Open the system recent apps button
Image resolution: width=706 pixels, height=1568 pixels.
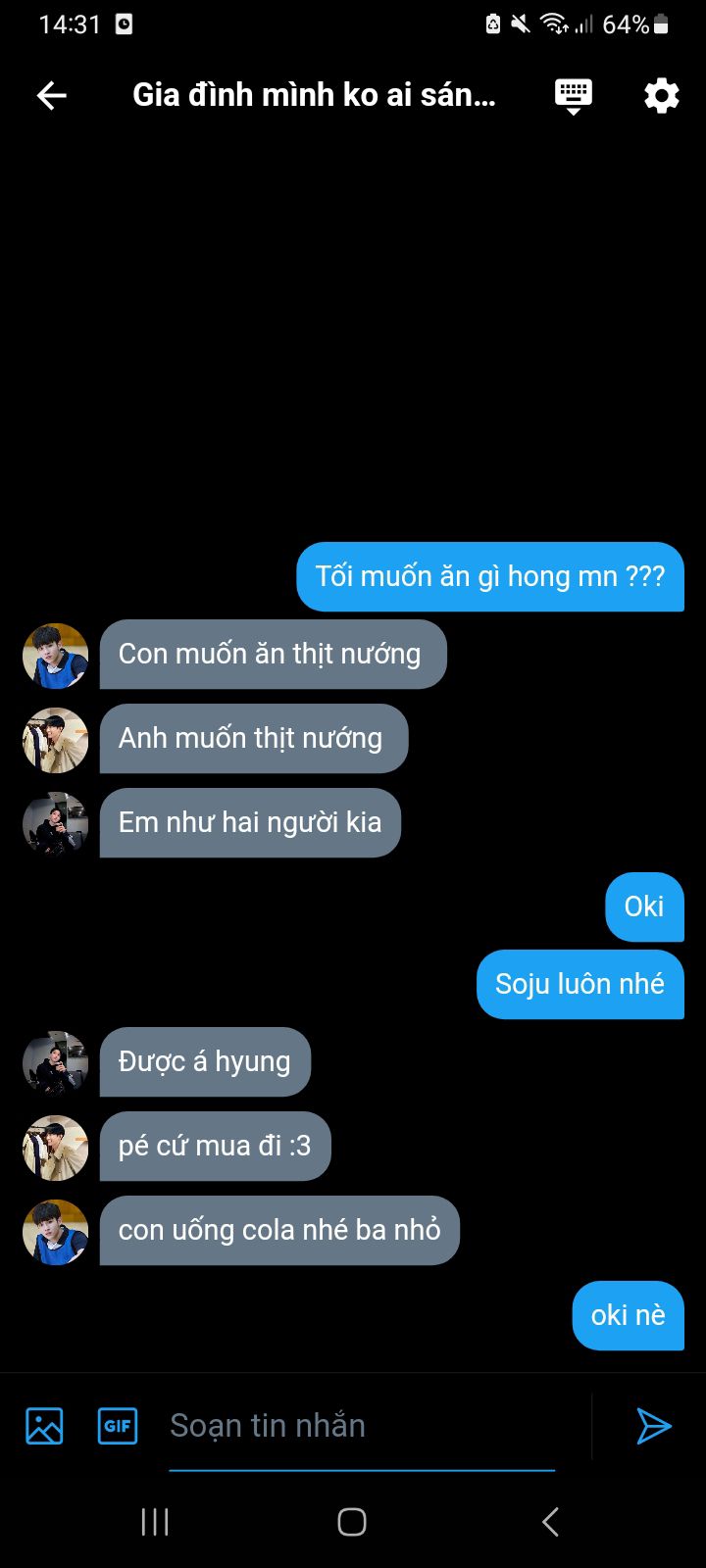tap(155, 1522)
